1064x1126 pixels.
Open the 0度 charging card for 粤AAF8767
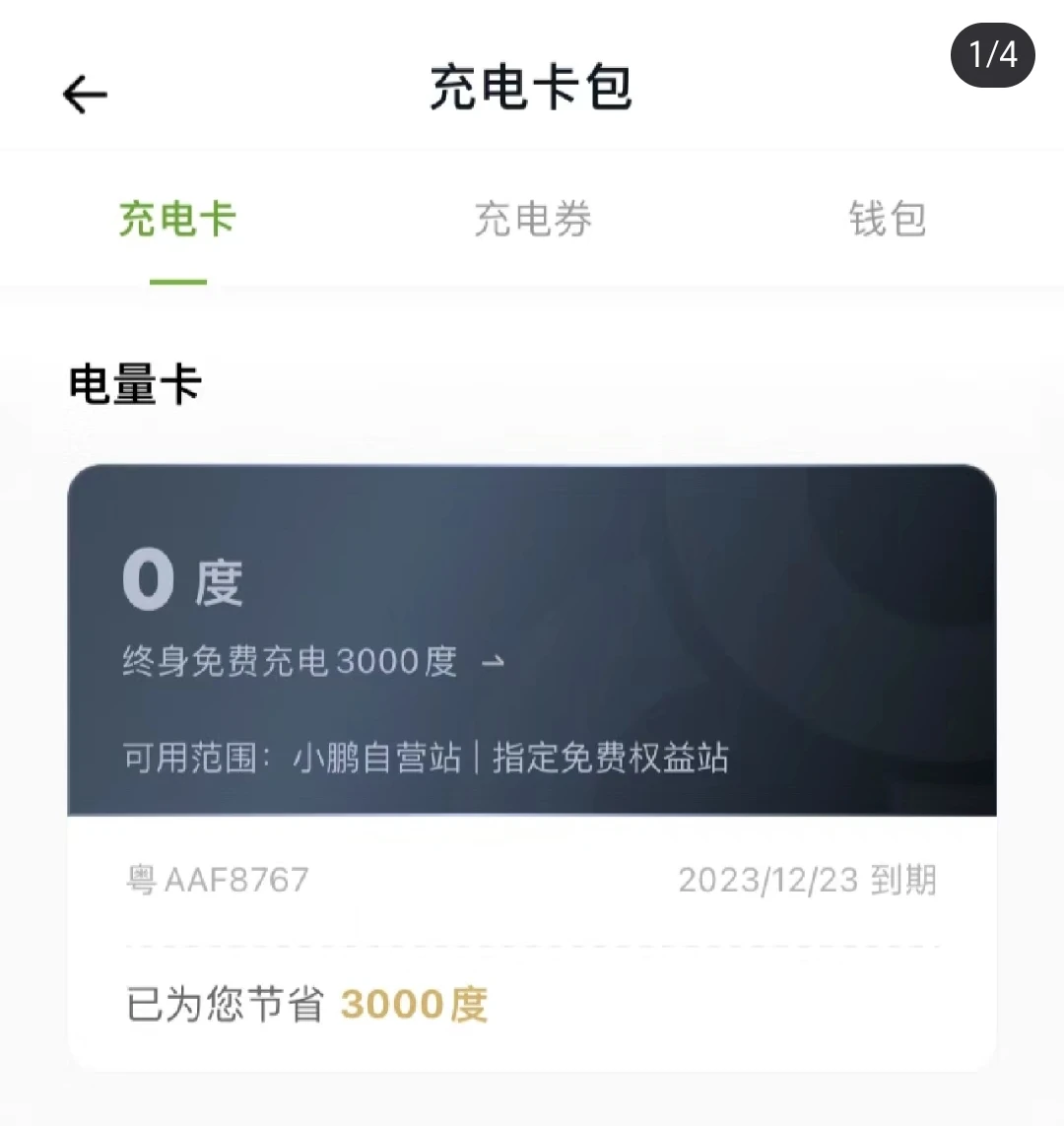531,767
